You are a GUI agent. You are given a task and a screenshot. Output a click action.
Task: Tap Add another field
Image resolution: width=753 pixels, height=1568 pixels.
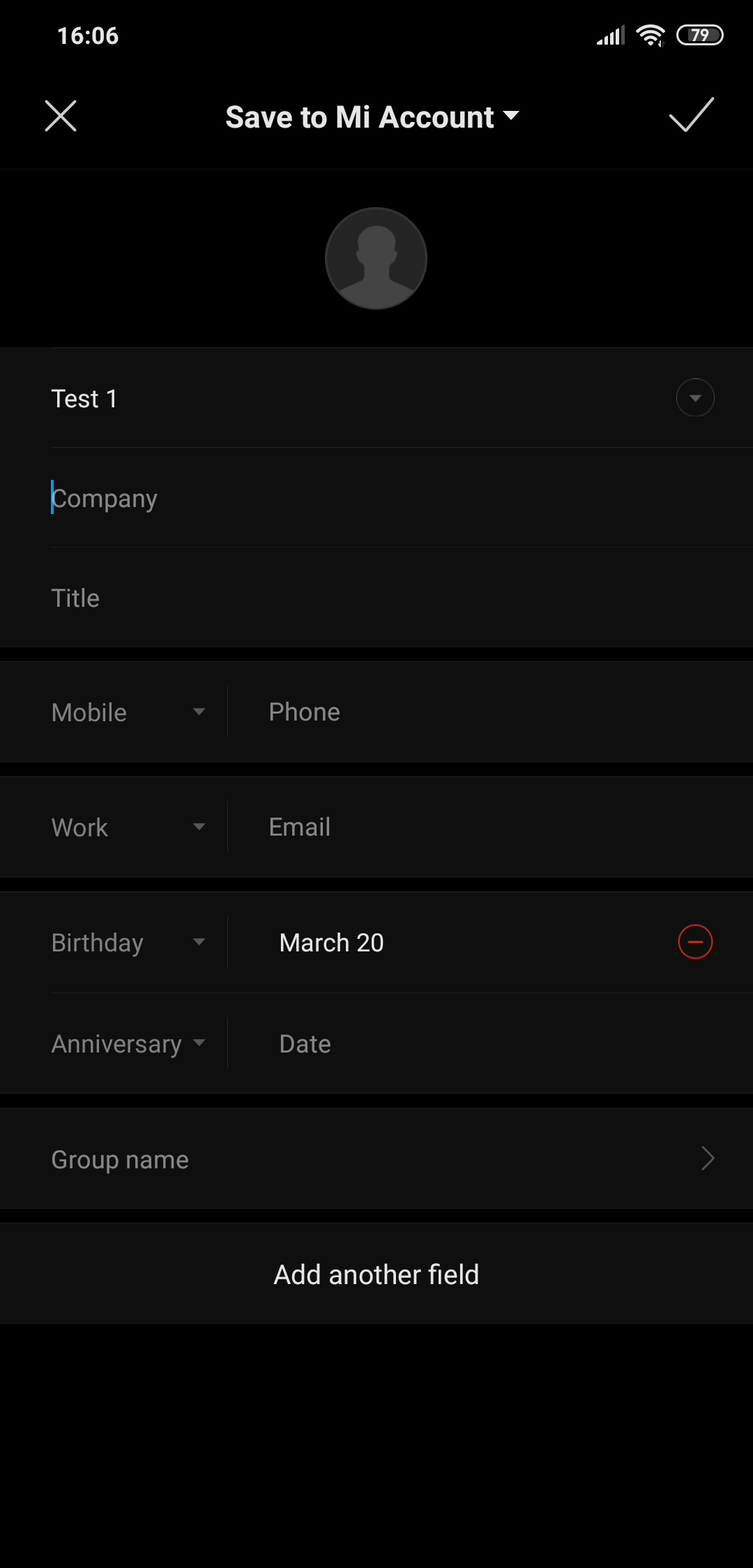[376, 1274]
